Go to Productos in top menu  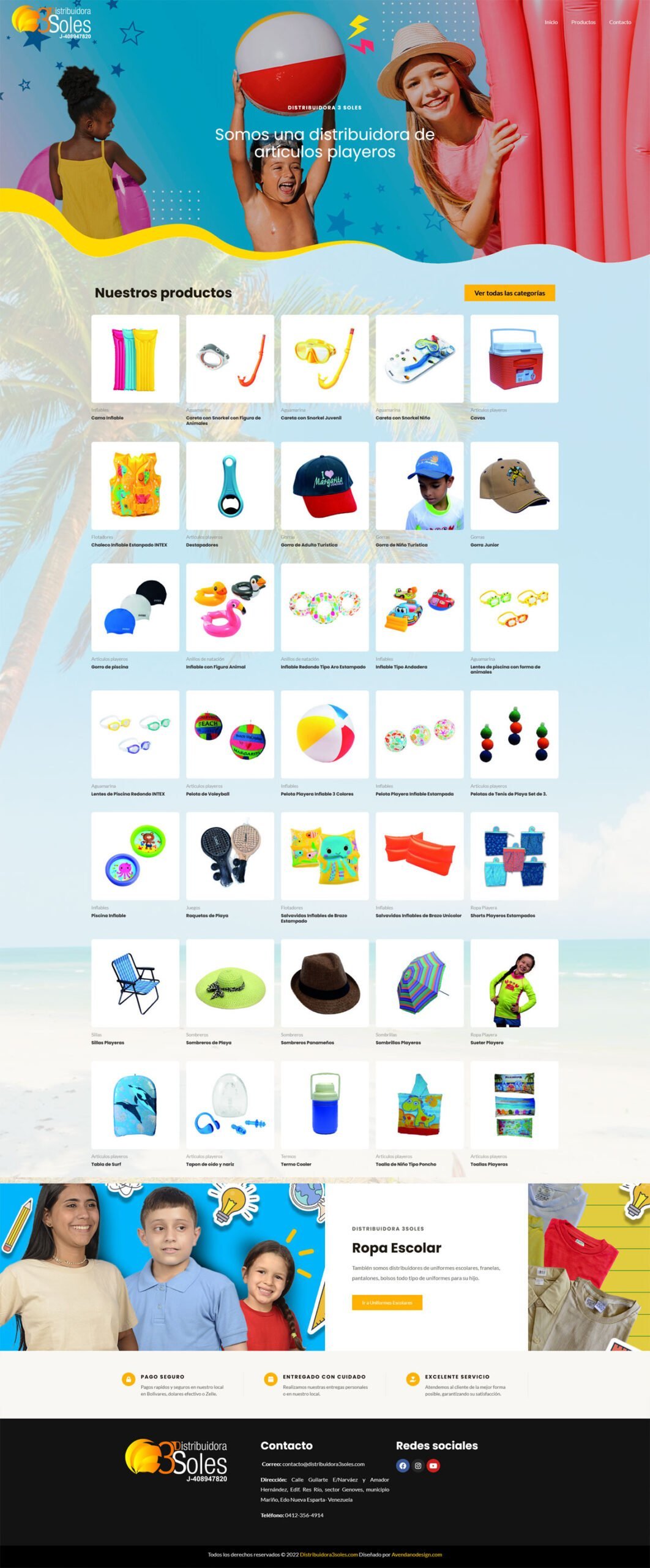click(x=583, y=22)
